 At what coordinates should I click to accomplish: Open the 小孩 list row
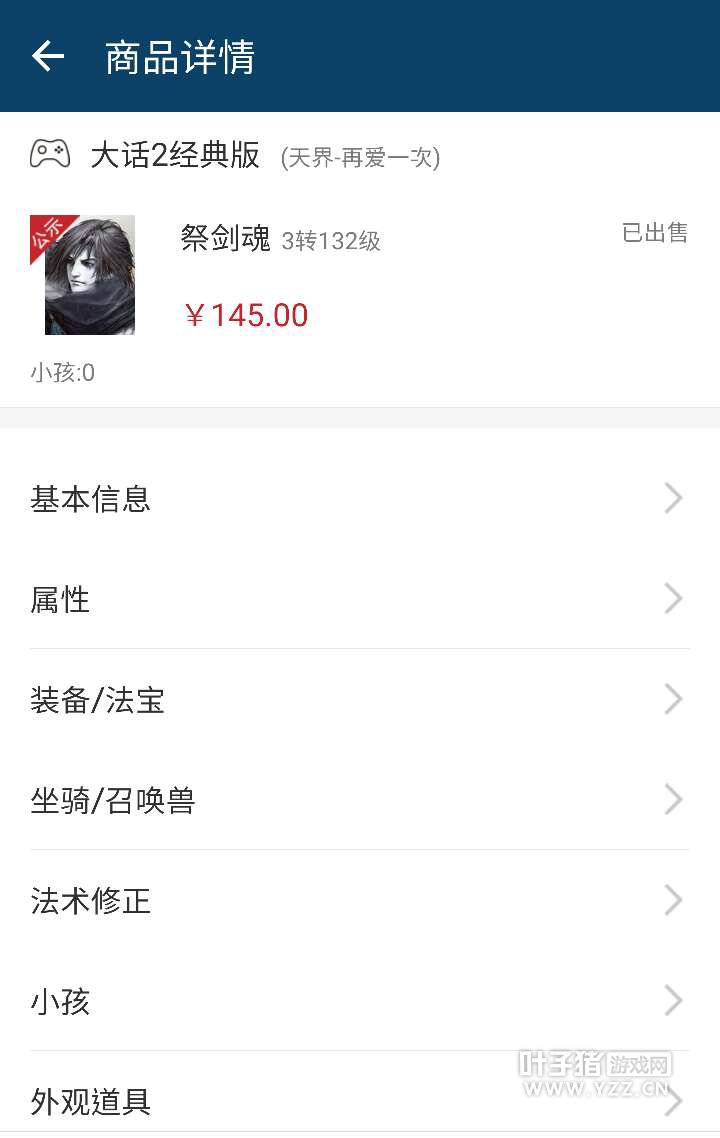pyautogui.click(x=360, y=1001)
